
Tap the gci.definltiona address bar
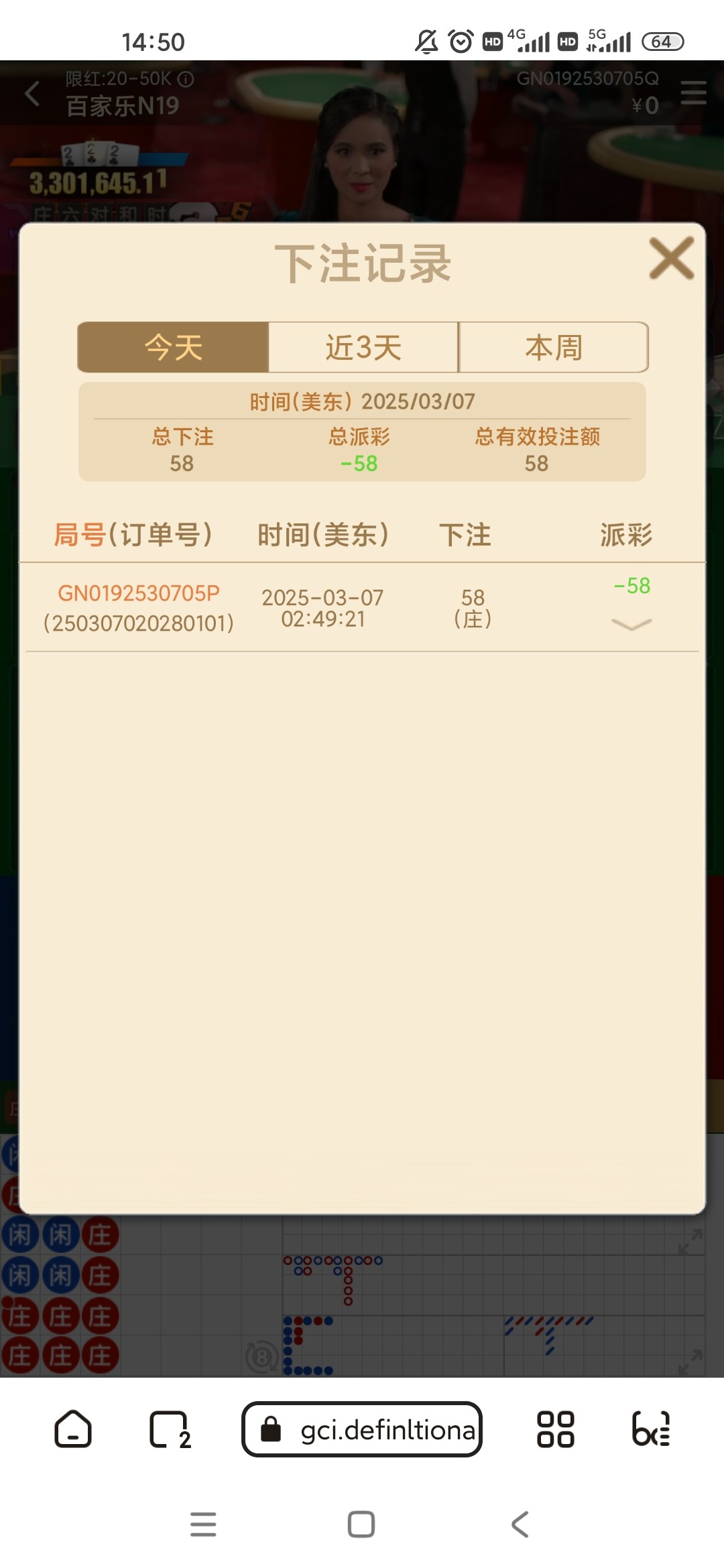coord(362,1429)
